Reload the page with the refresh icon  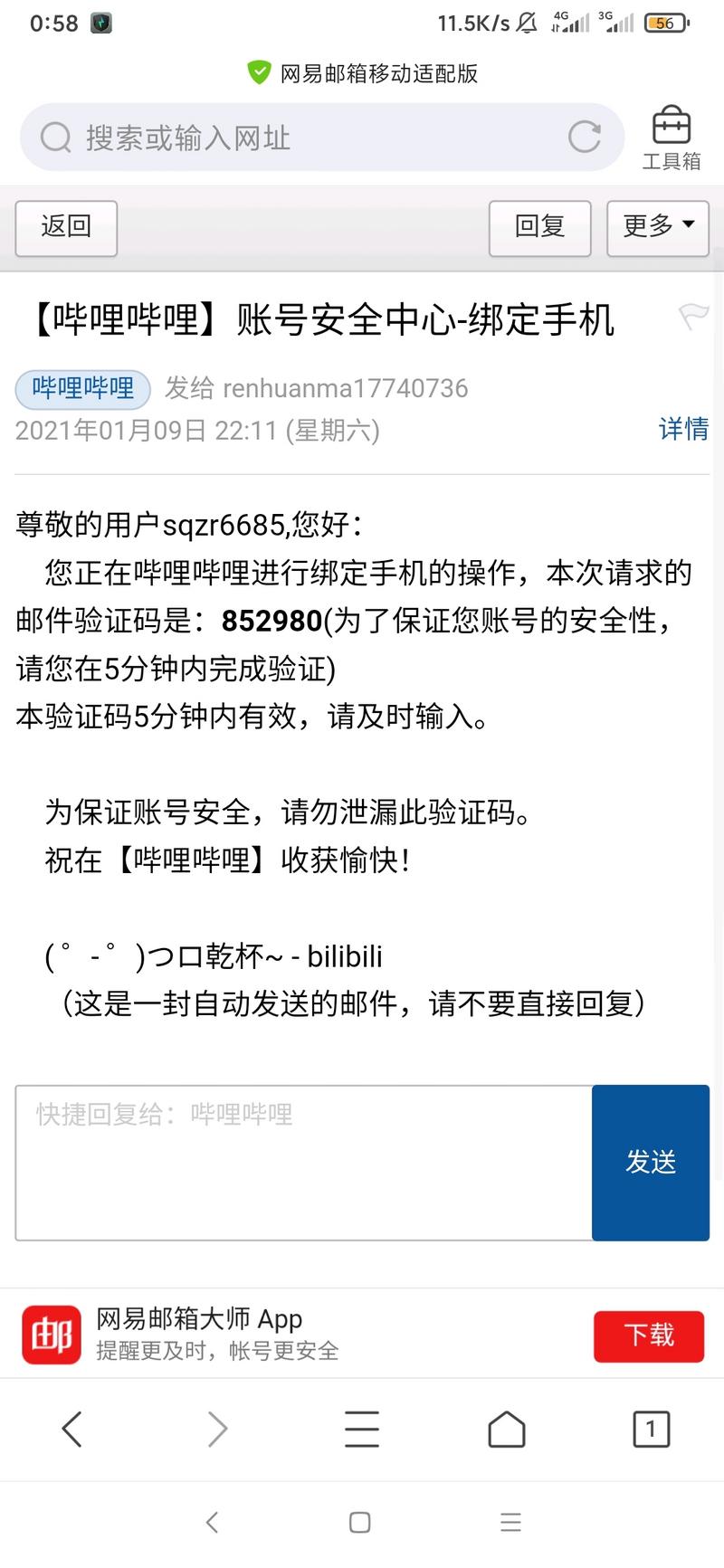(585, 138)
